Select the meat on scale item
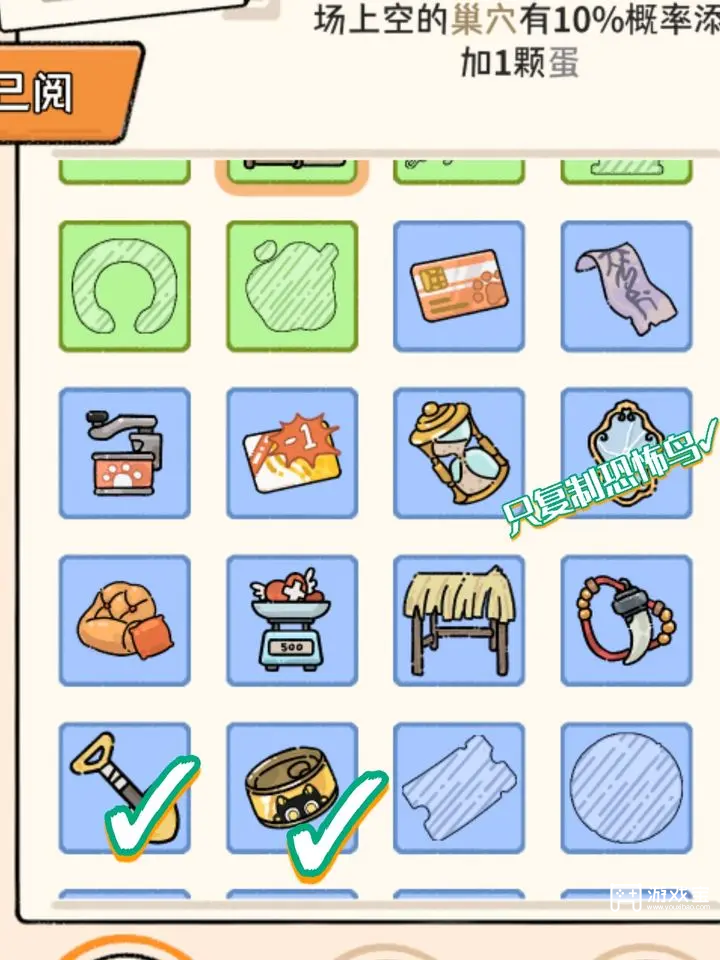The width and height of the screenshot is (720, 960). (x=292, y=620)
